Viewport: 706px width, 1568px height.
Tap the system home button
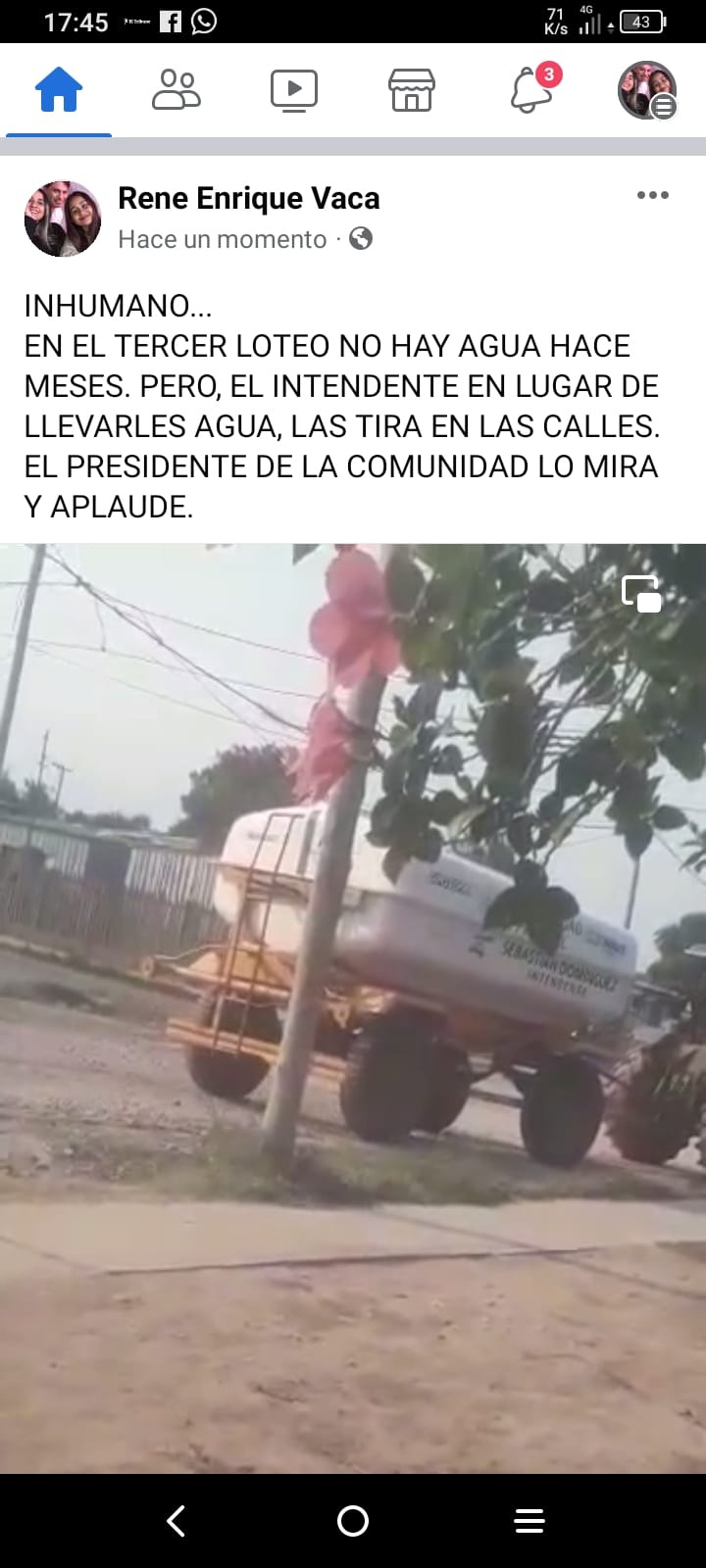point(353,1520)
